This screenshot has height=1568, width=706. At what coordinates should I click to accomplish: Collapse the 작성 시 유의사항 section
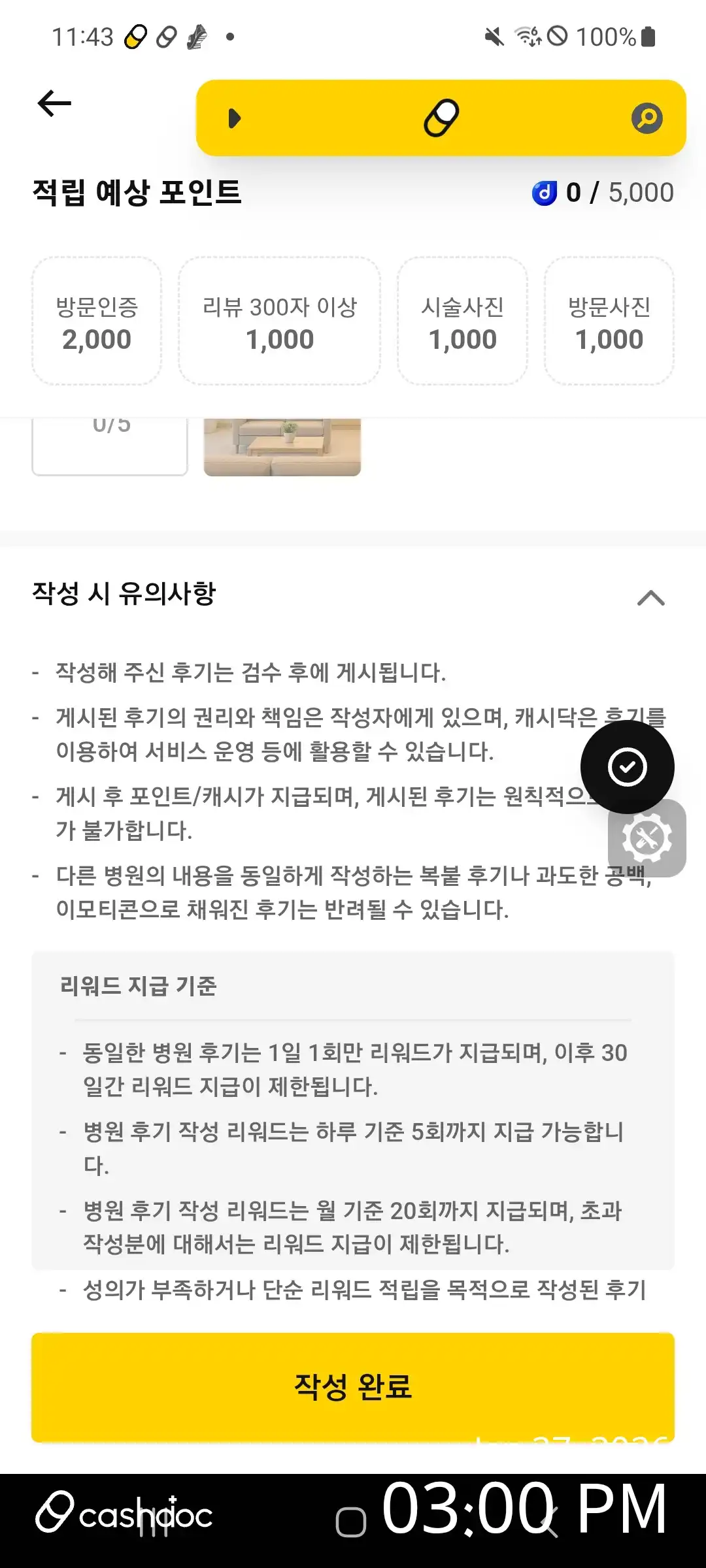pyautogui.click(x=650, y=598)
